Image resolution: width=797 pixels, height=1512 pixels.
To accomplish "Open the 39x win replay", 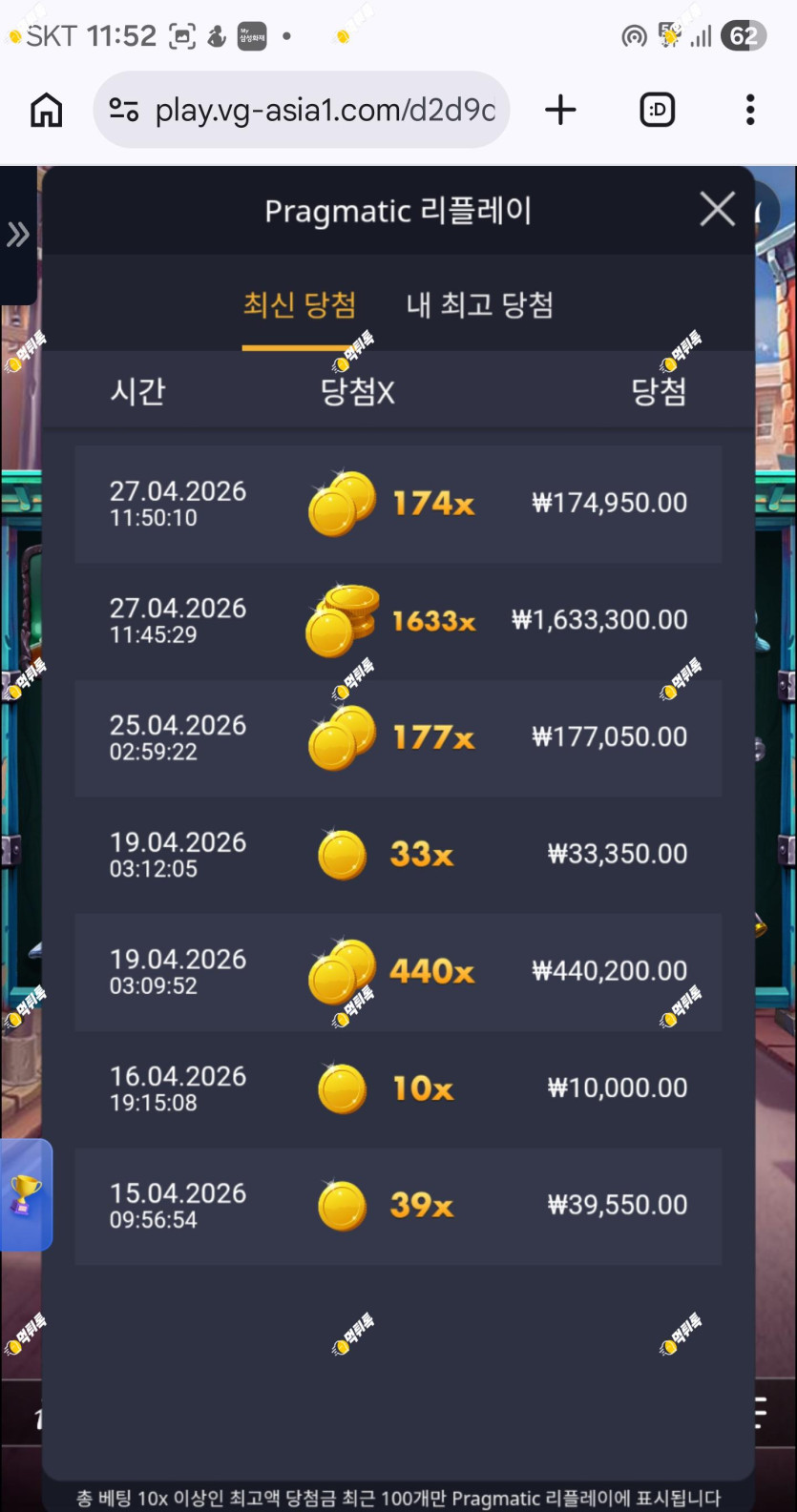I will pyautogui.click(x=398, y=1206).
